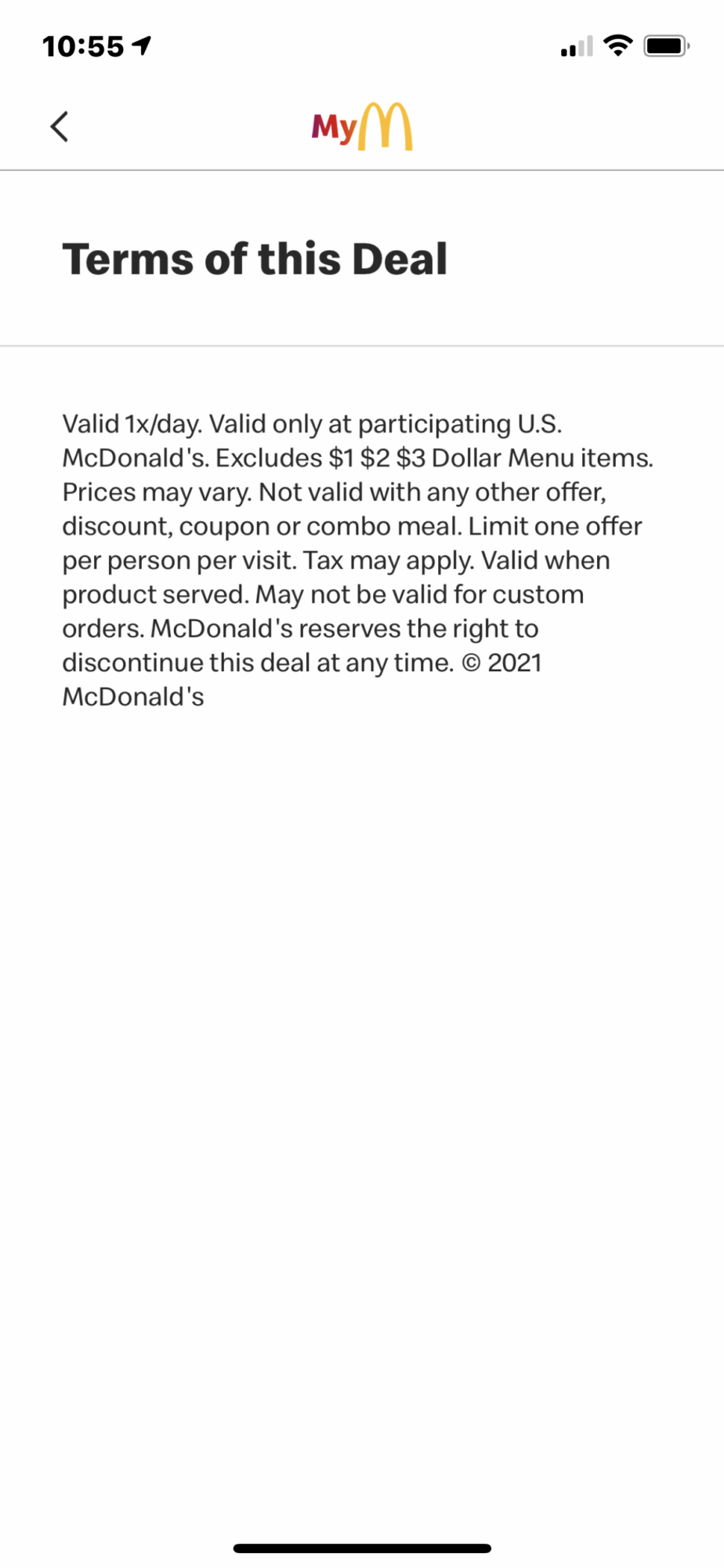Go back using the back arrow

pyautogui.click(x=59, y=126)
